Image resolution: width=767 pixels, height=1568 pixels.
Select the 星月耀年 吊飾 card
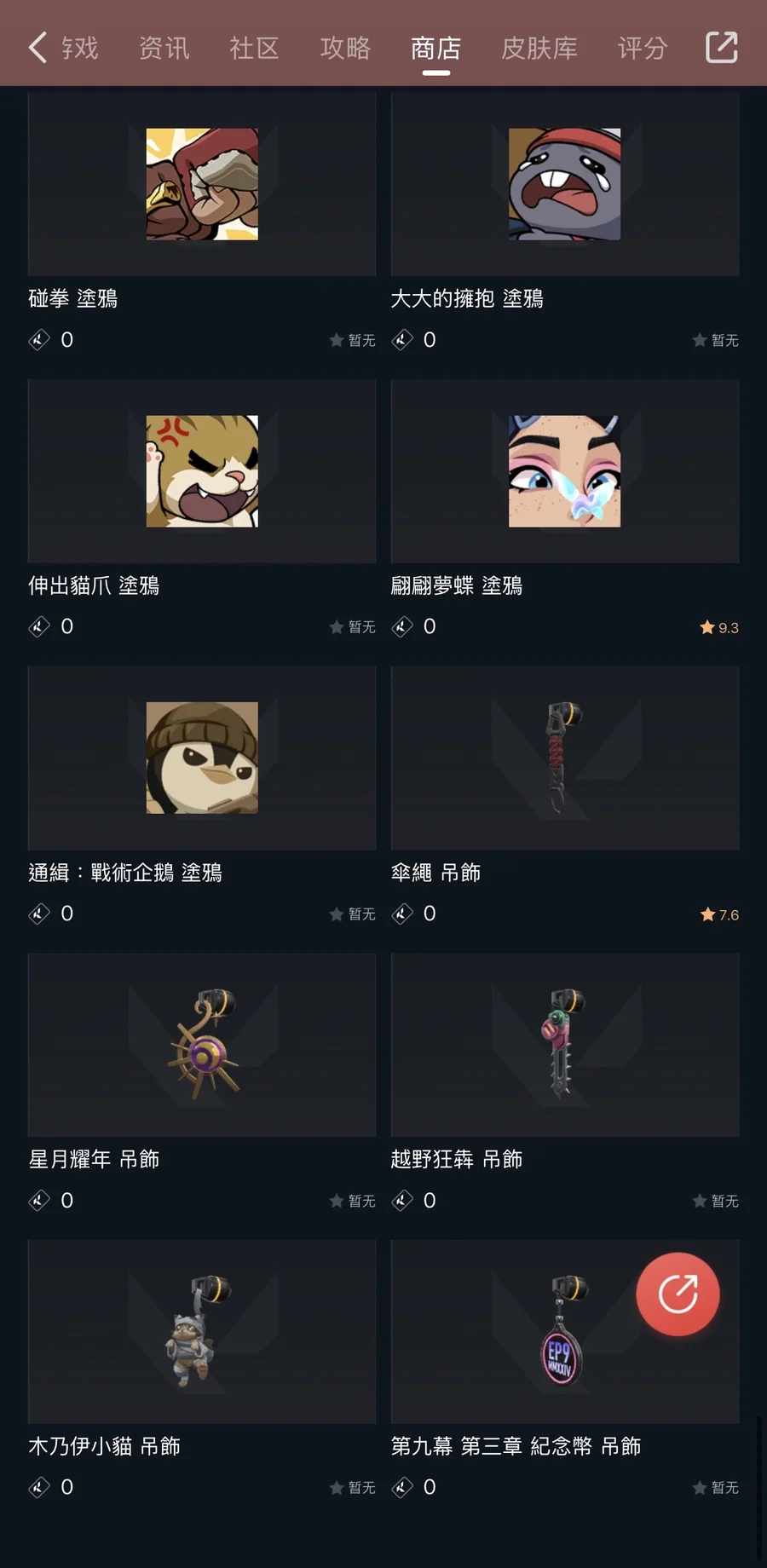coord(202,1045)
